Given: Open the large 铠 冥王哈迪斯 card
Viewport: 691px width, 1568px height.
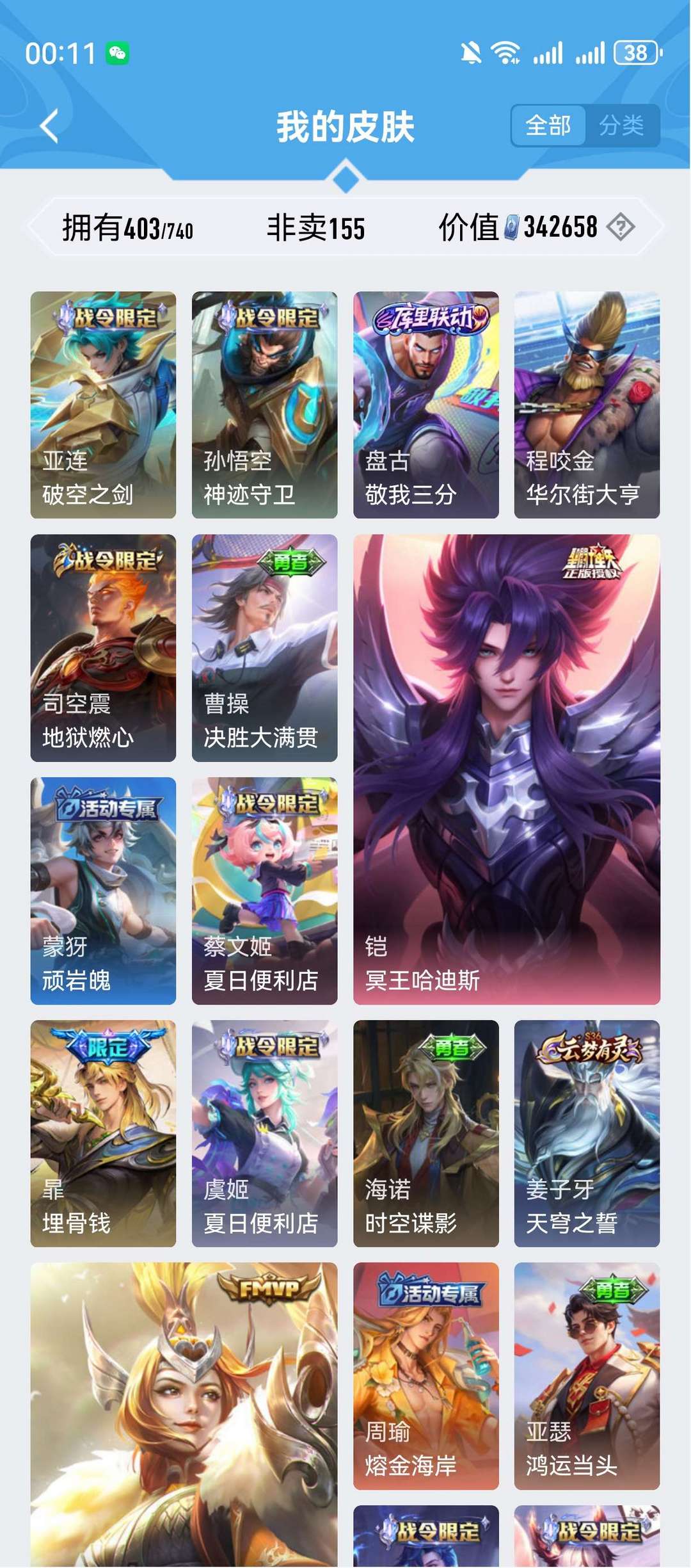Looking at the screenshot, I should tap(506, 769).
